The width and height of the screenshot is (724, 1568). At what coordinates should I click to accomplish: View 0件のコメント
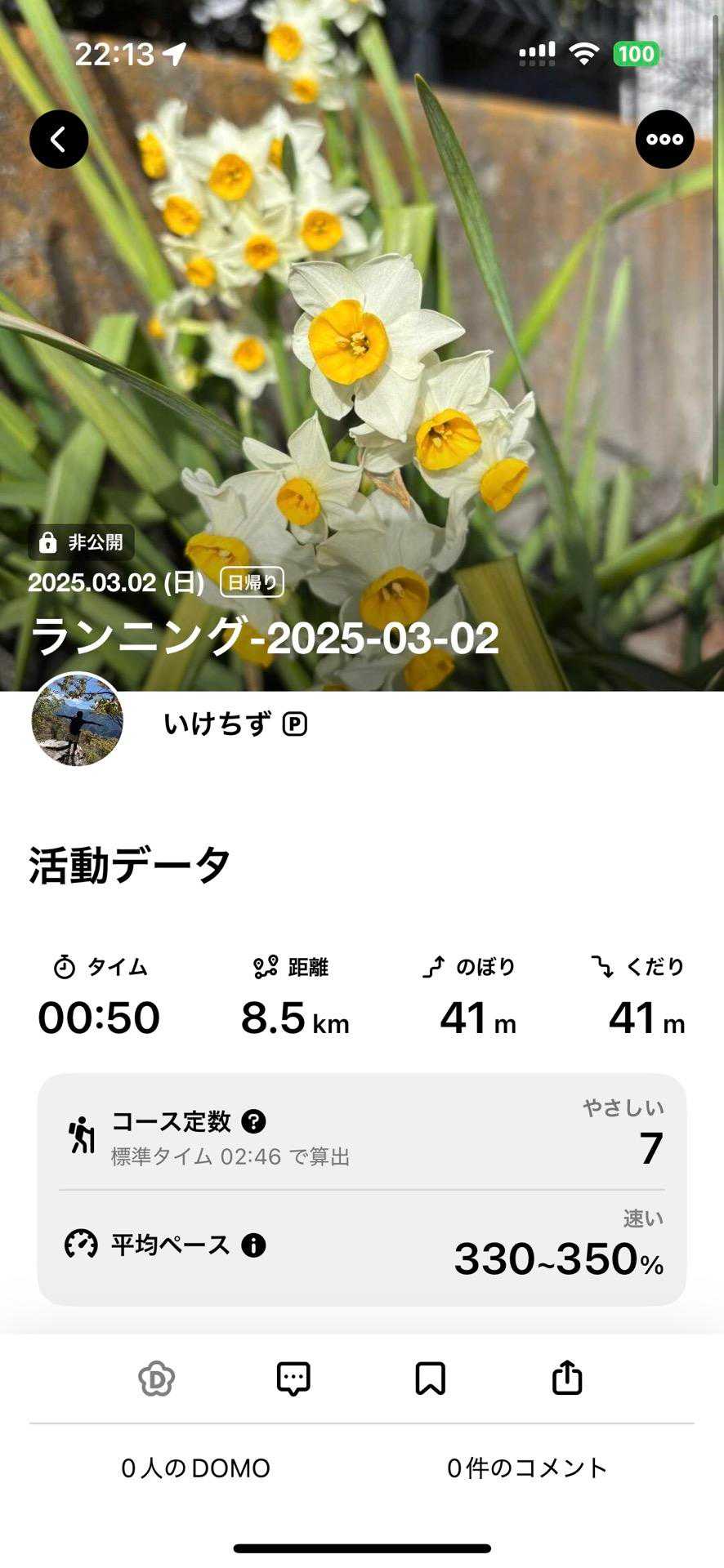pos(527,1468)
